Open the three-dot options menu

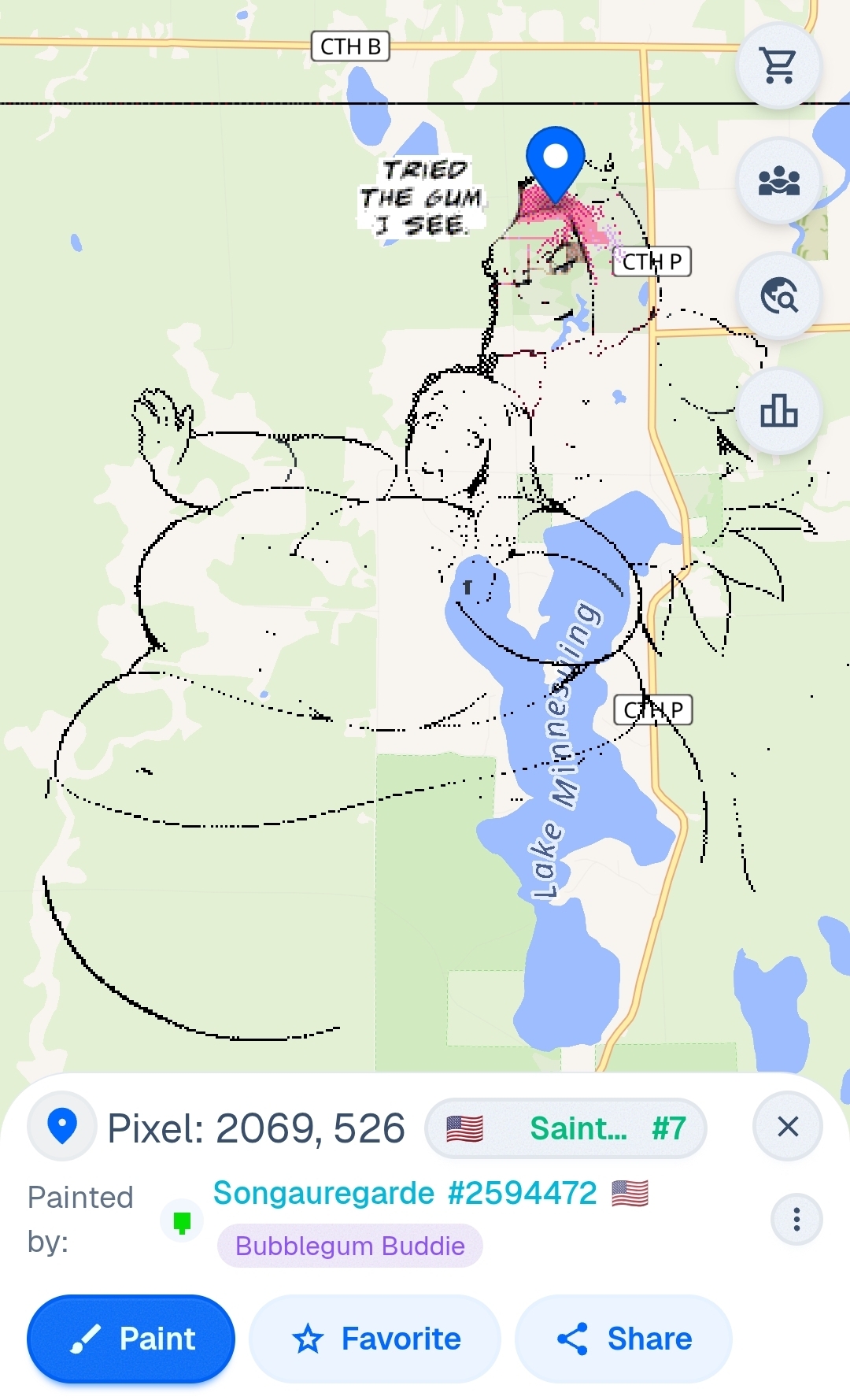(x=796, y=1220)
